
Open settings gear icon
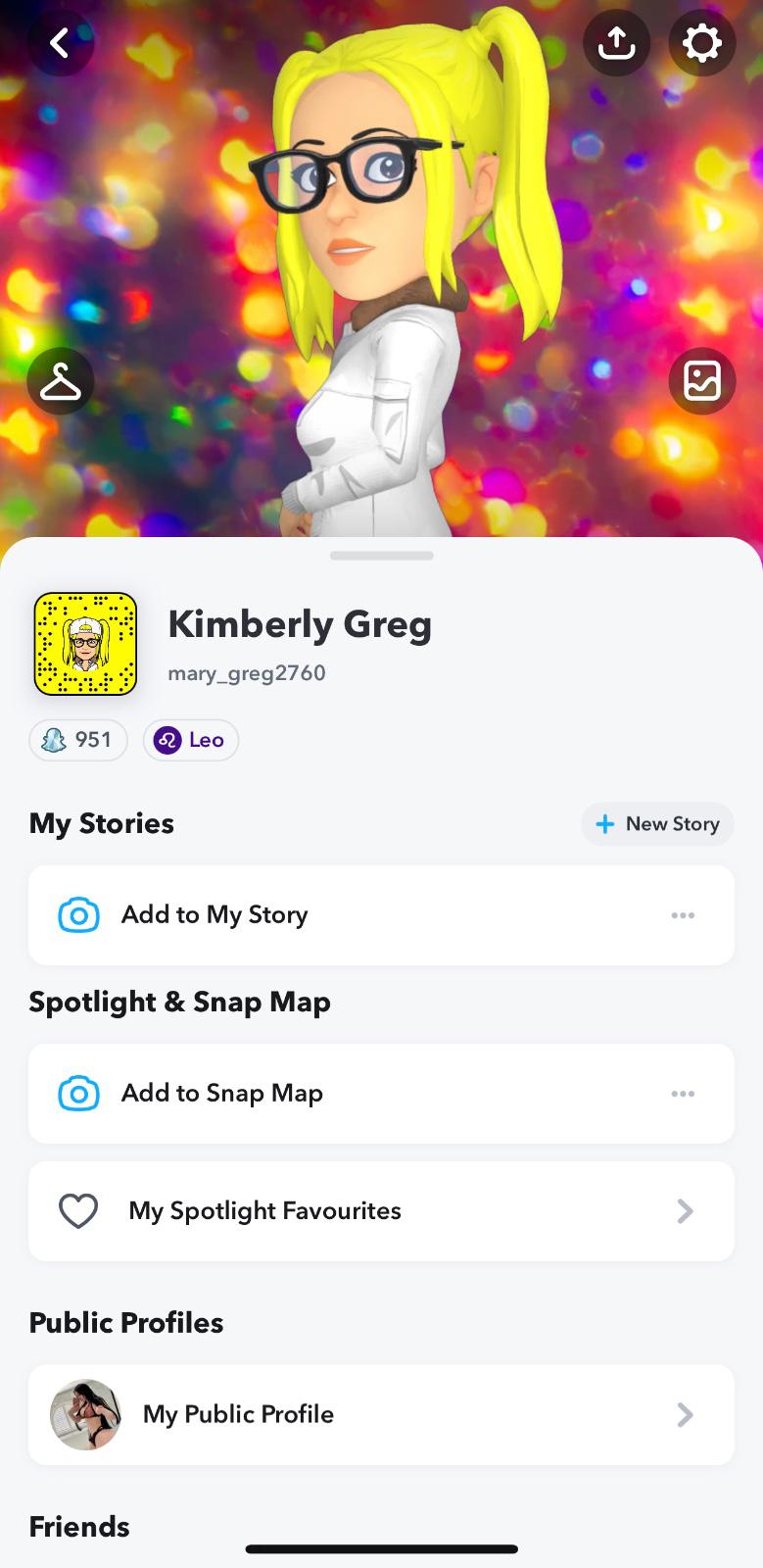click(x=701, y=43)
